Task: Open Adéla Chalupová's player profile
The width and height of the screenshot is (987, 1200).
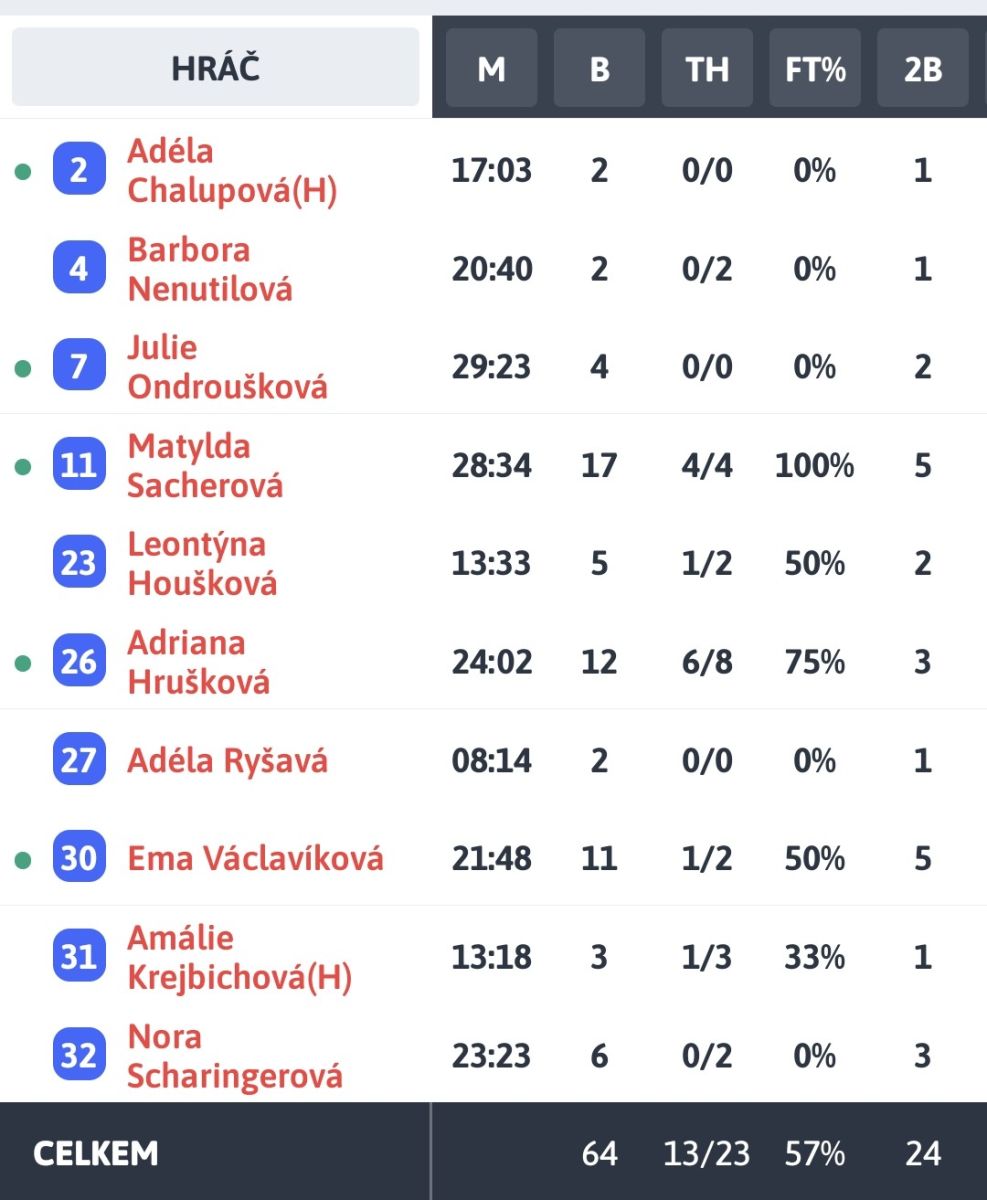Action: click(231, 171)
